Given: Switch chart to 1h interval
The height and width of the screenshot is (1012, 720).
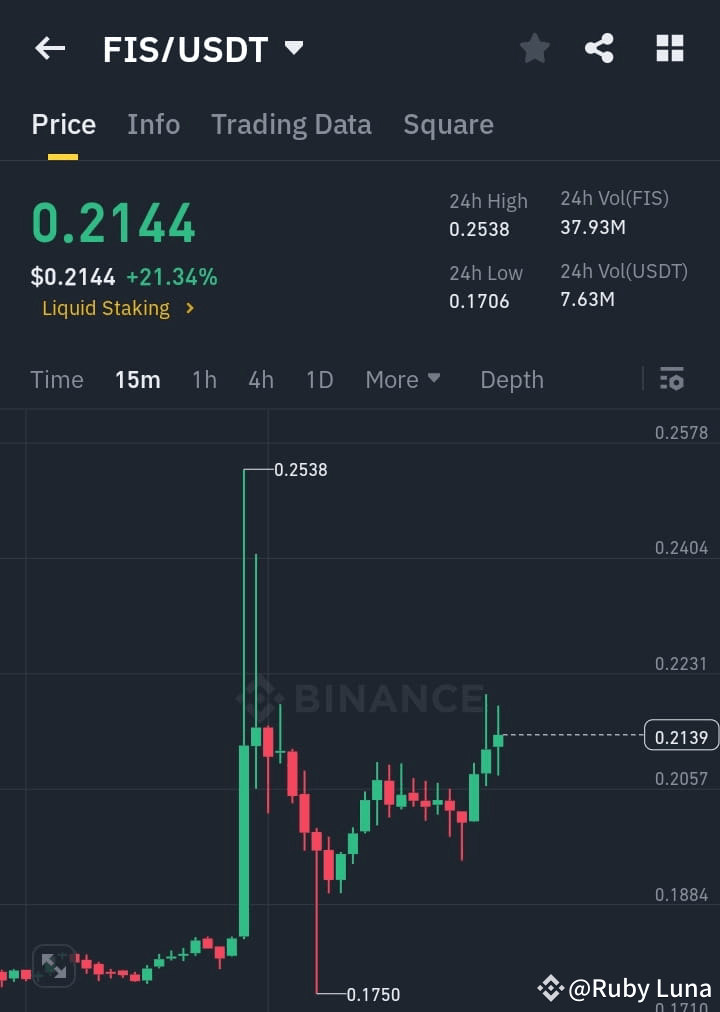Looking at the screenshot, I should (x=204, y=380).
